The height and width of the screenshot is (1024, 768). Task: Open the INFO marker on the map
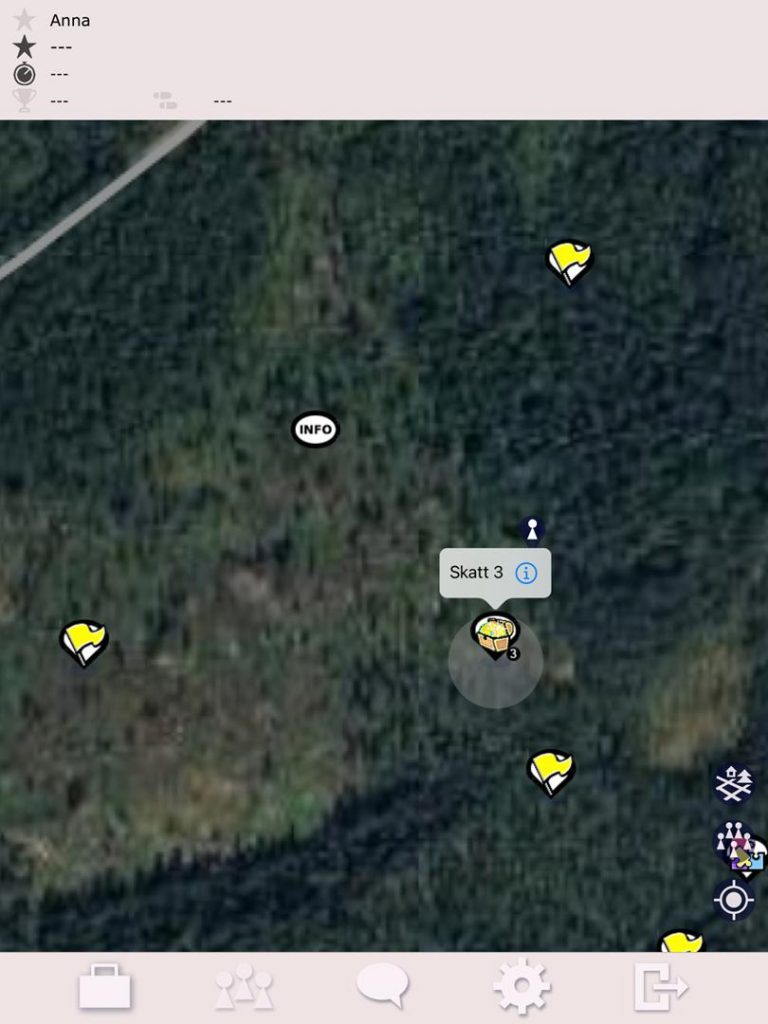315,430
